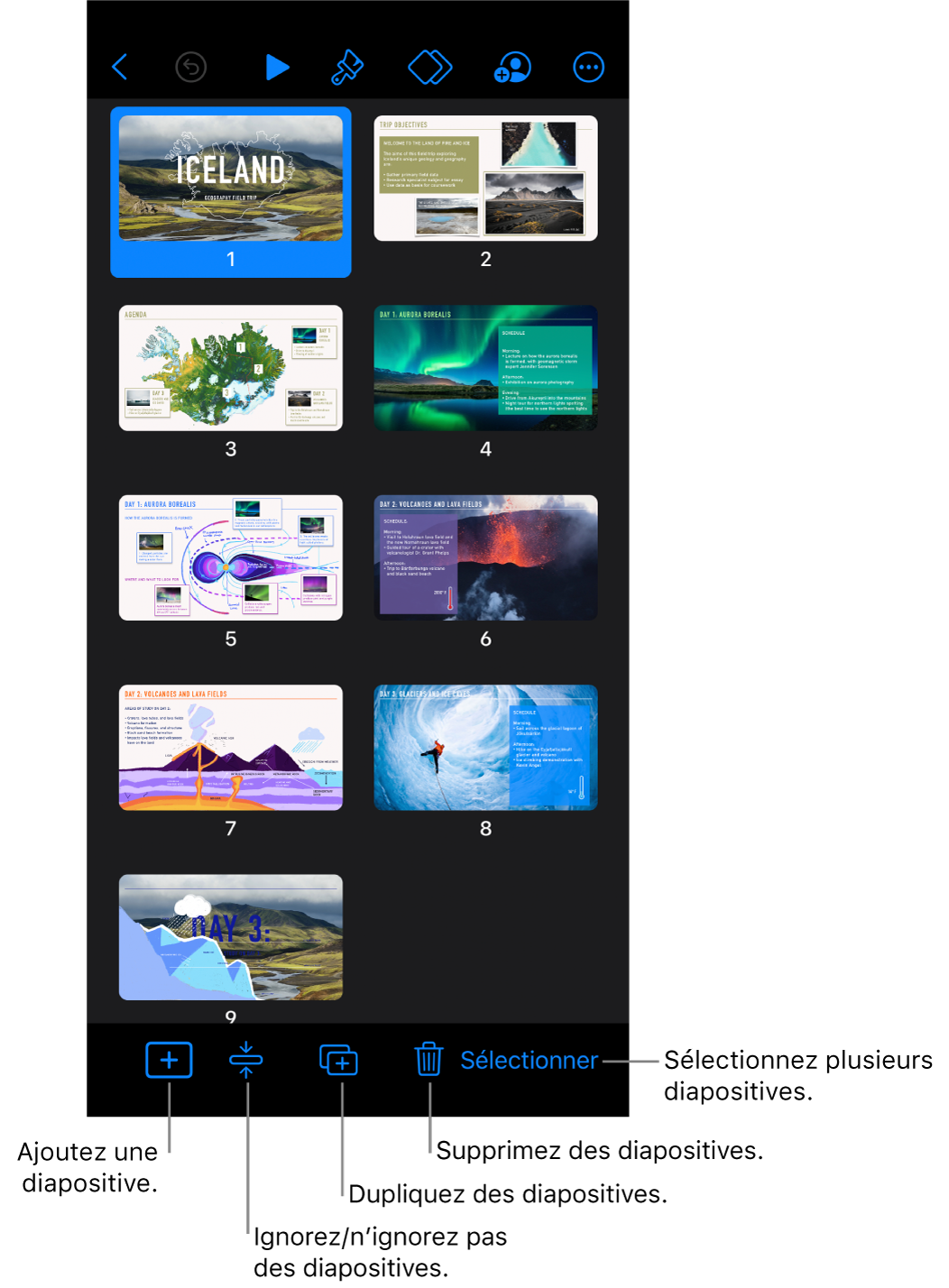949x1288 pixels.
Task: Play the slideshow
Action: pos(277,67)
